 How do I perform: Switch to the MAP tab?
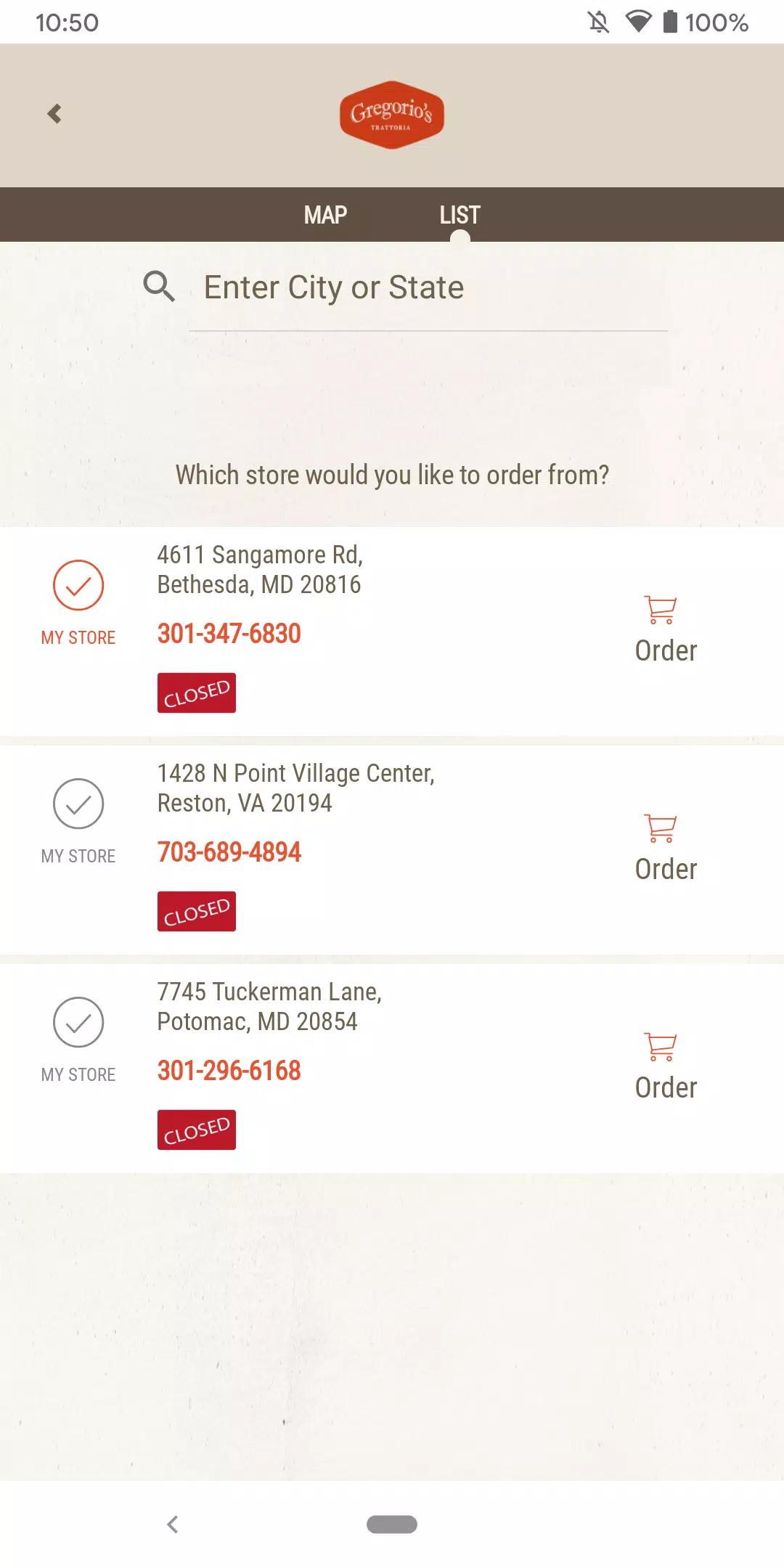click(x=325, y=214)
